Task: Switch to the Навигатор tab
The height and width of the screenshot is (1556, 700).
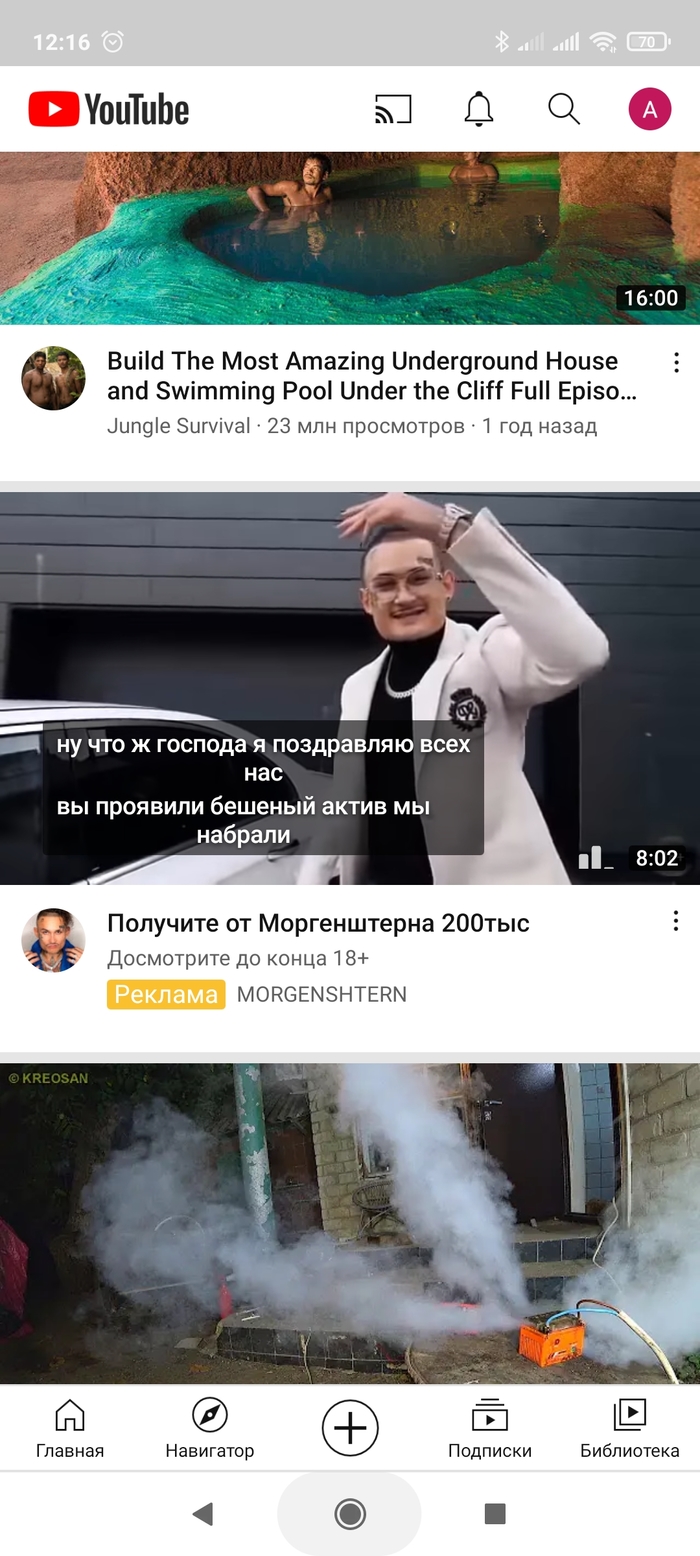Action: click(x=210, y=1428)
